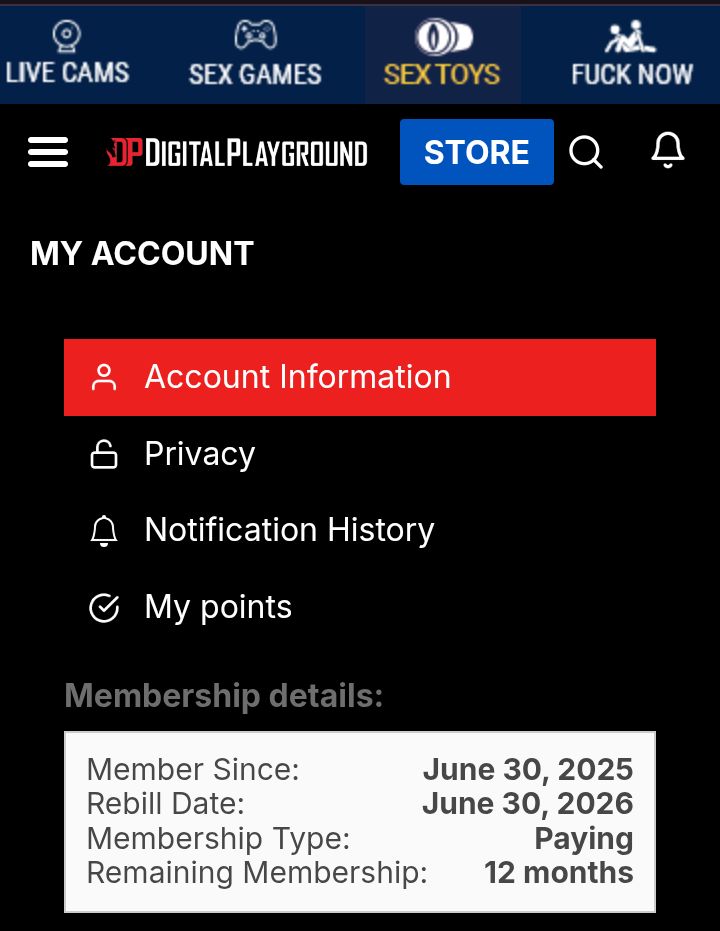Open the Sex Games tab

pyautogui.click(x=255, y=55)
